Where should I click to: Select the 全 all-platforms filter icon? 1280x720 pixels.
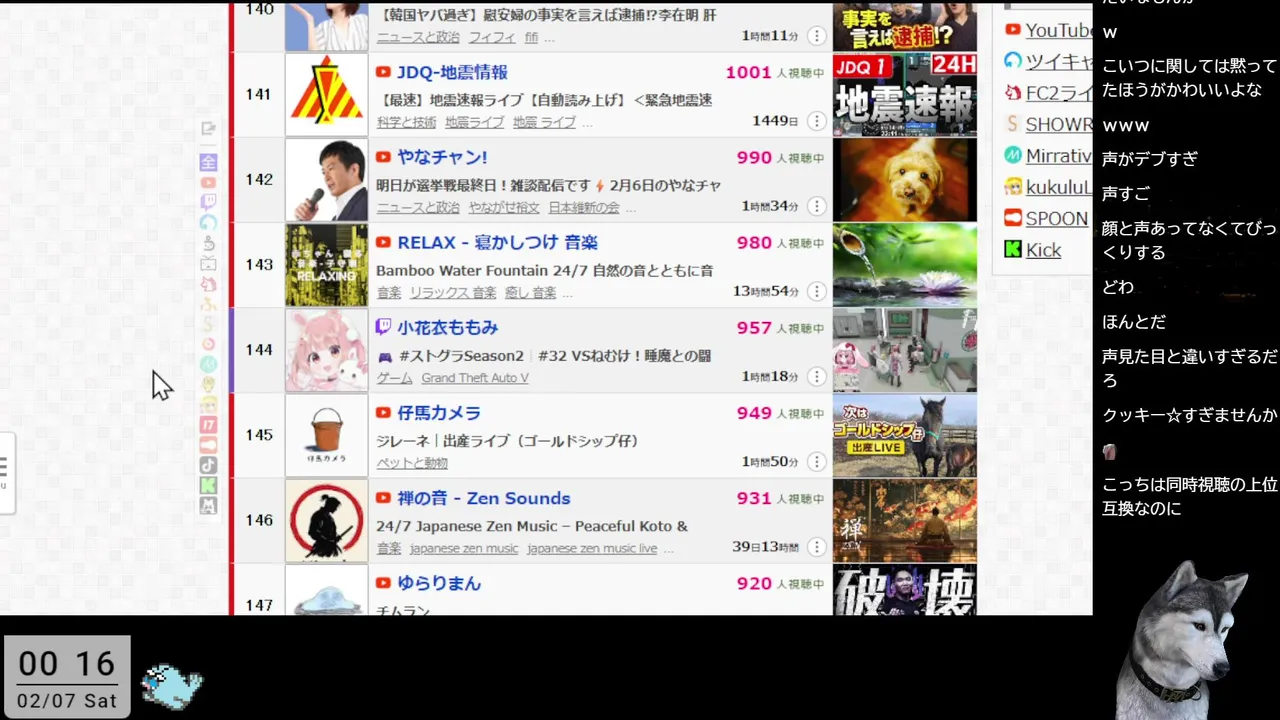tap(208, 162)
